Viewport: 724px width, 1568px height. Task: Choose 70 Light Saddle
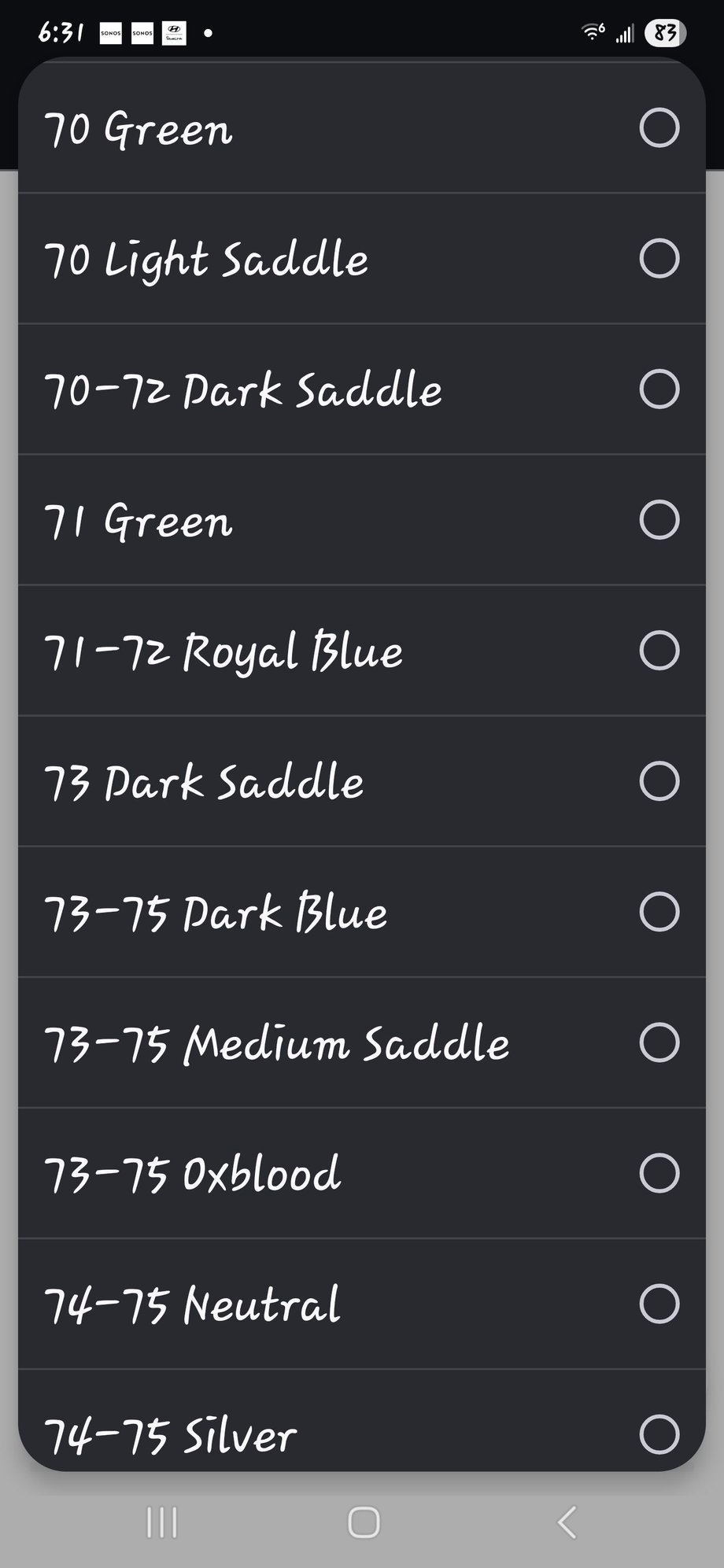tap(361, 259)
